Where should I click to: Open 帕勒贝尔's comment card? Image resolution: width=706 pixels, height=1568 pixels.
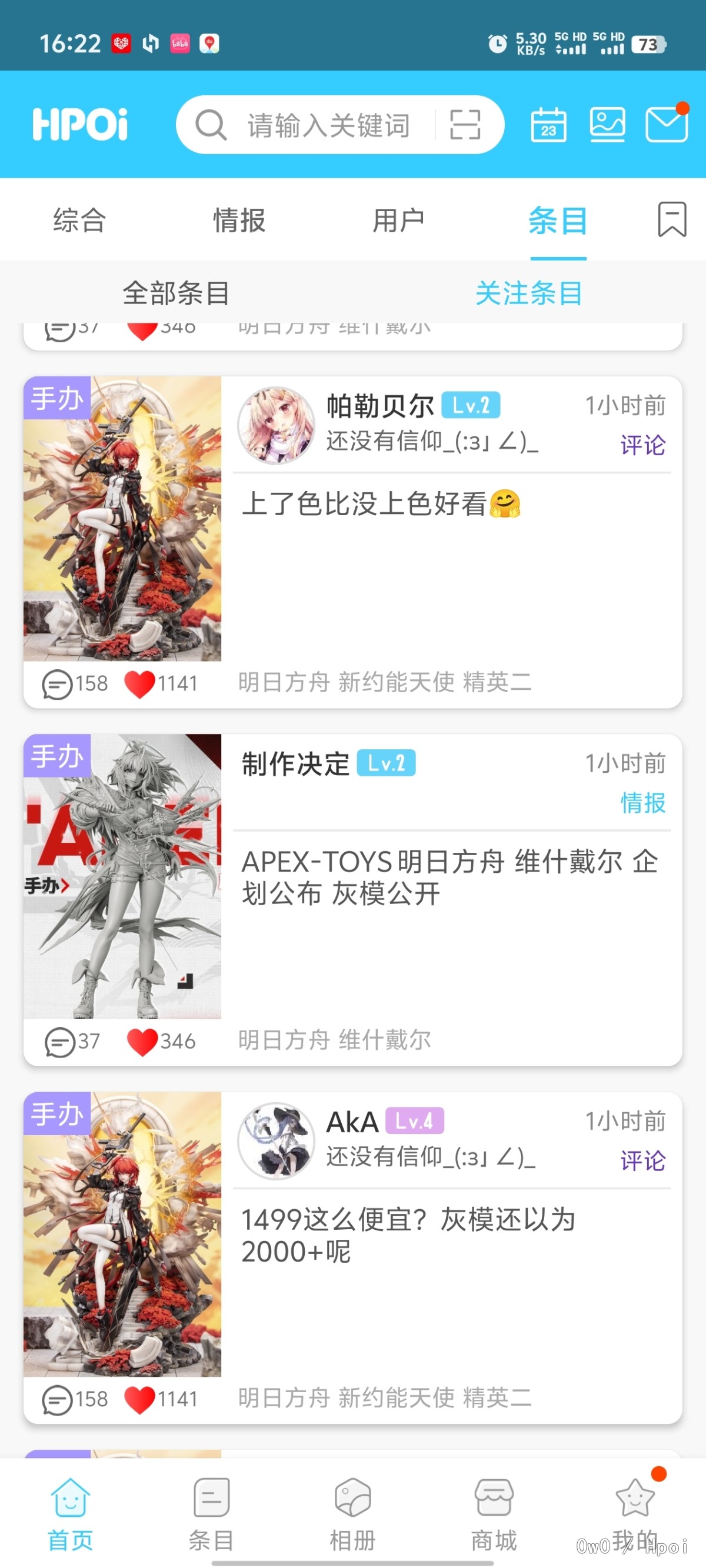[x=451, y=548]
